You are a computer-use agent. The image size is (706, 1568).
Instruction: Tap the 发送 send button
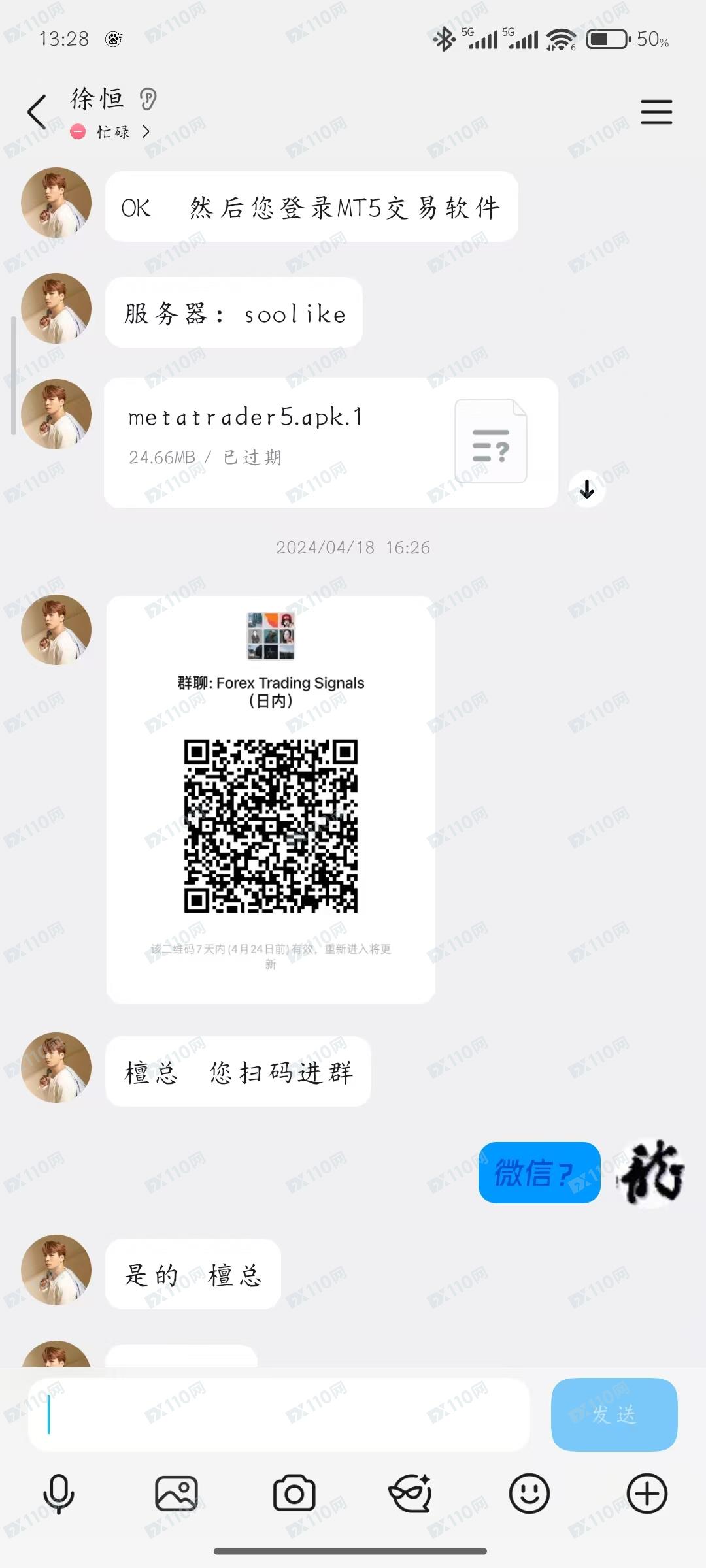(613, 1414)
